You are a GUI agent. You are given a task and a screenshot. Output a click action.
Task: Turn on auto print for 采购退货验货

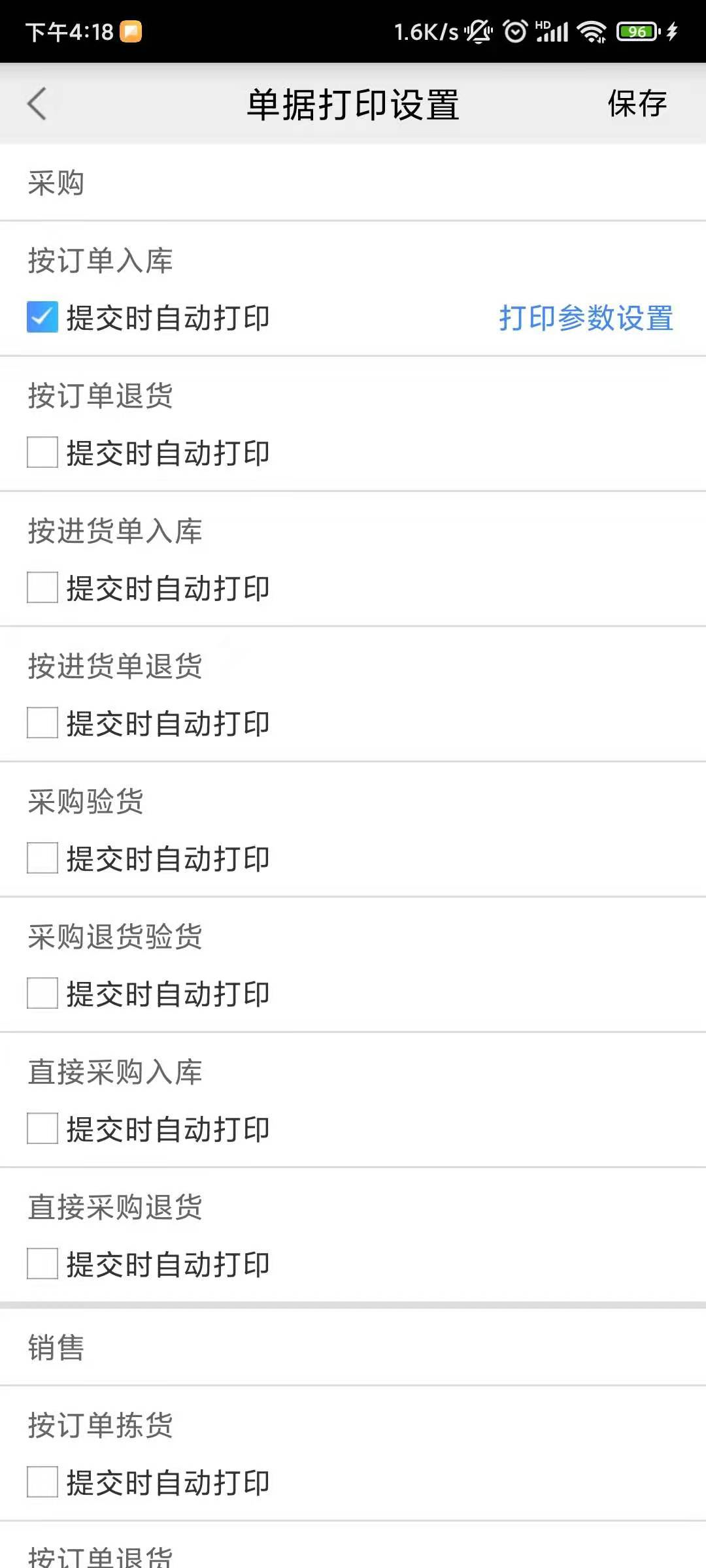(x=42, y=994)
